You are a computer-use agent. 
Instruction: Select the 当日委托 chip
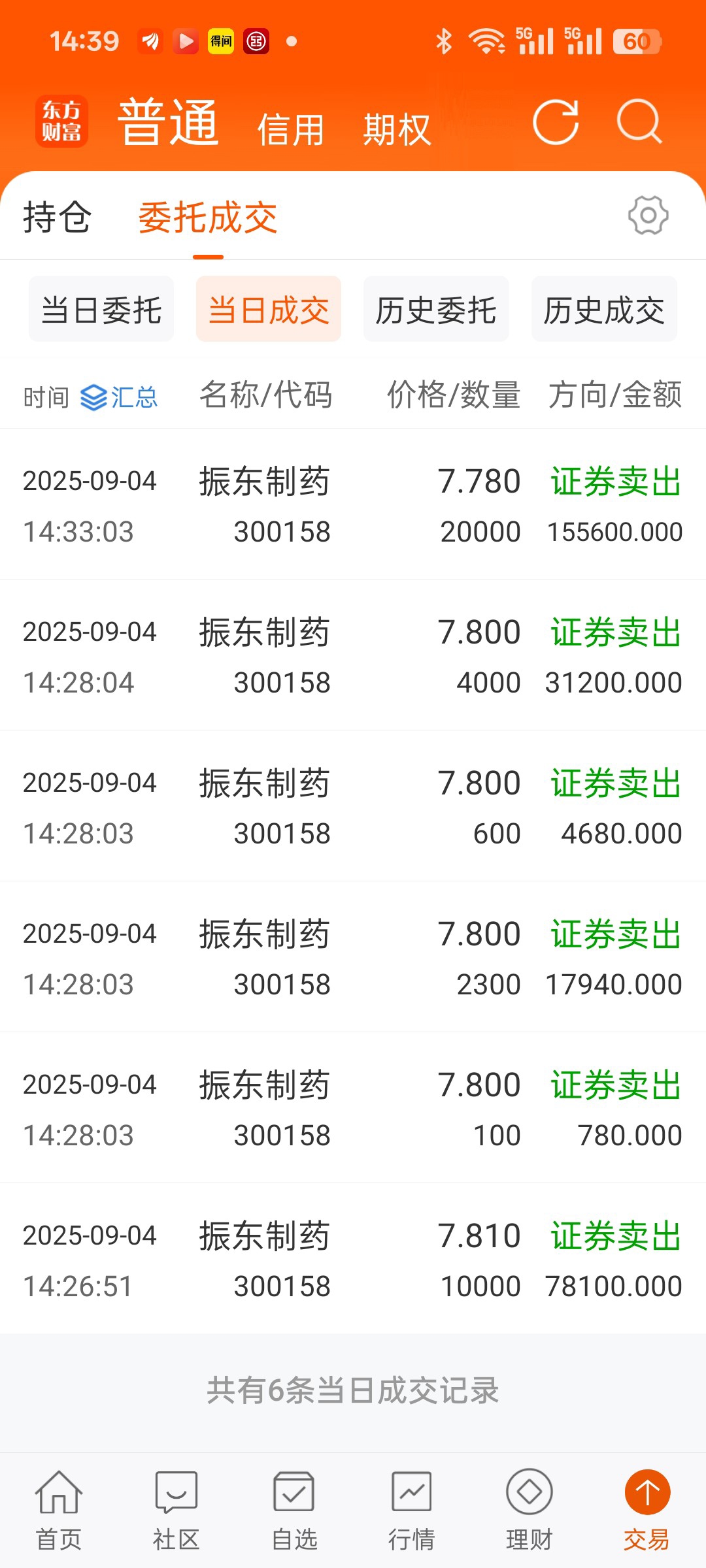coord(101,309)
